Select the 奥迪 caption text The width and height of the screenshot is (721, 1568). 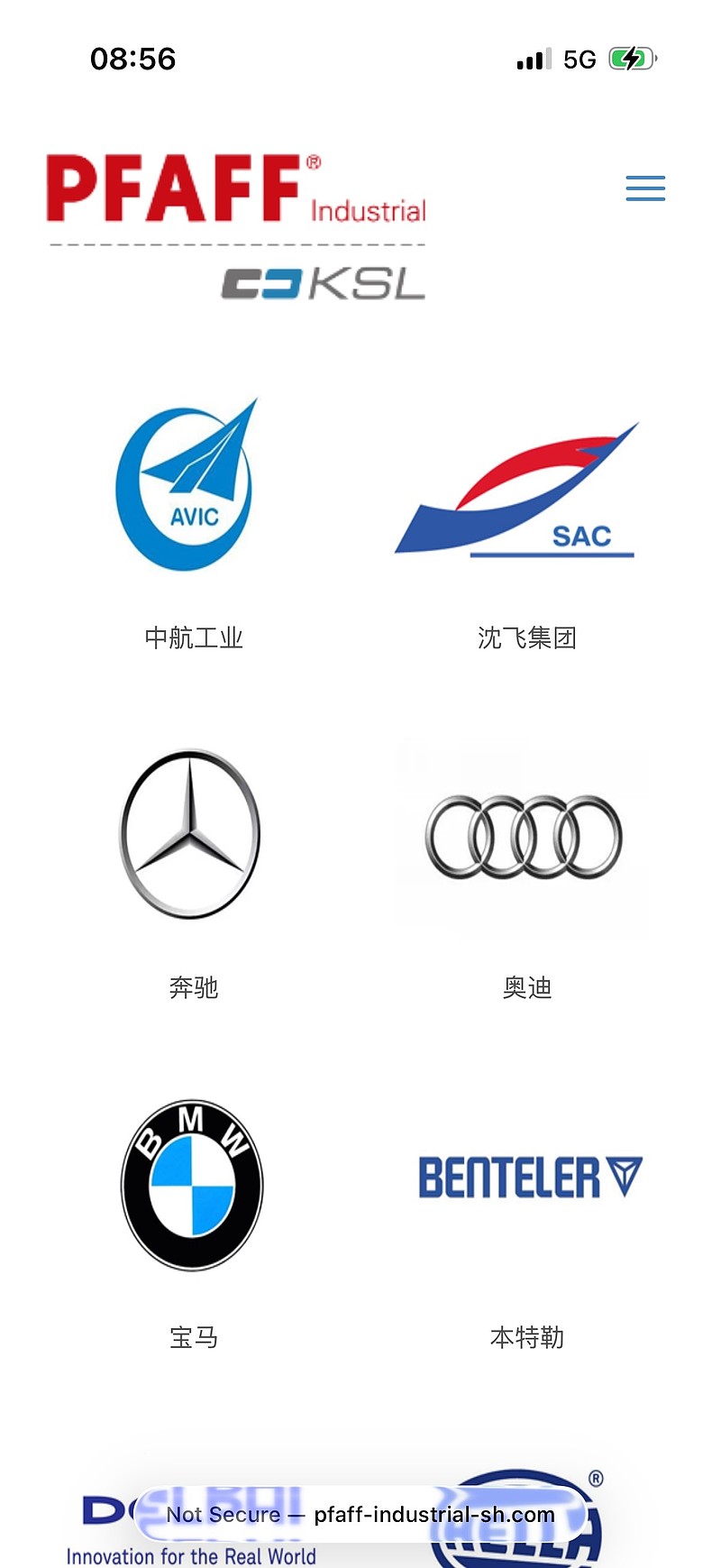coord(528,987)
